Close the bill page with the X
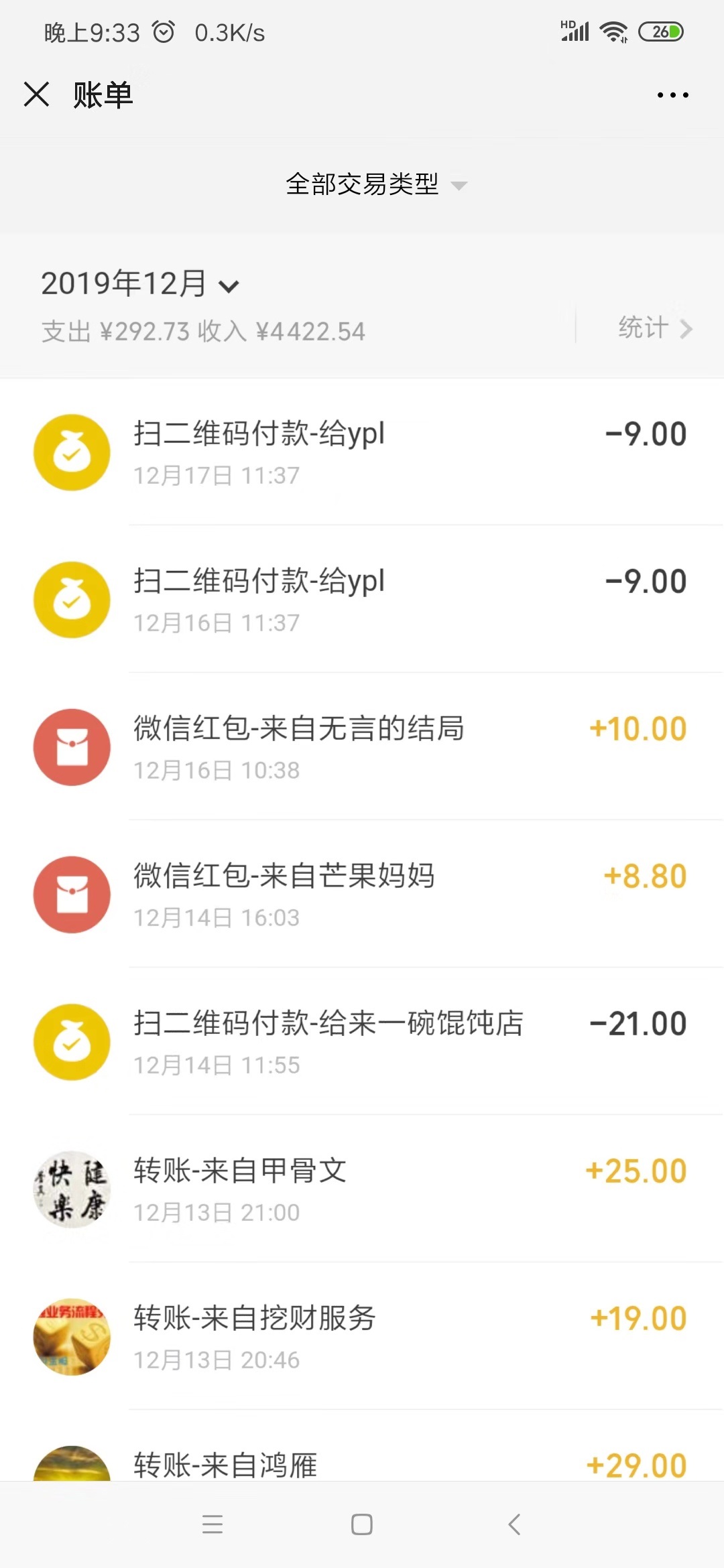Image resolution: width=724 pixels, height=1568 pixels. 37,94
